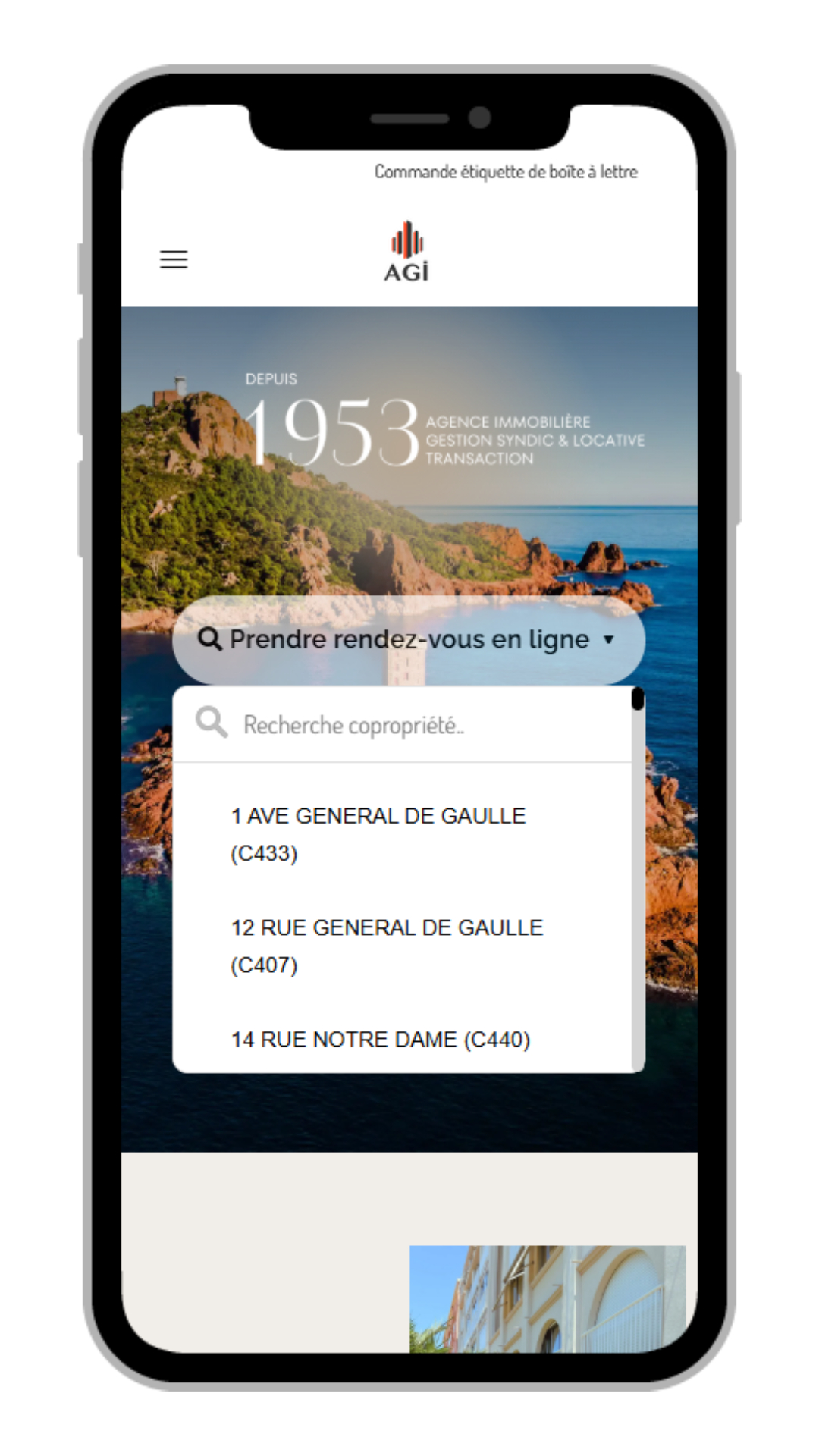819x1456 pixels.
Task: Select 12 RUE GENERAL DE GAULLE (C407)
Action: pos(387,946)
